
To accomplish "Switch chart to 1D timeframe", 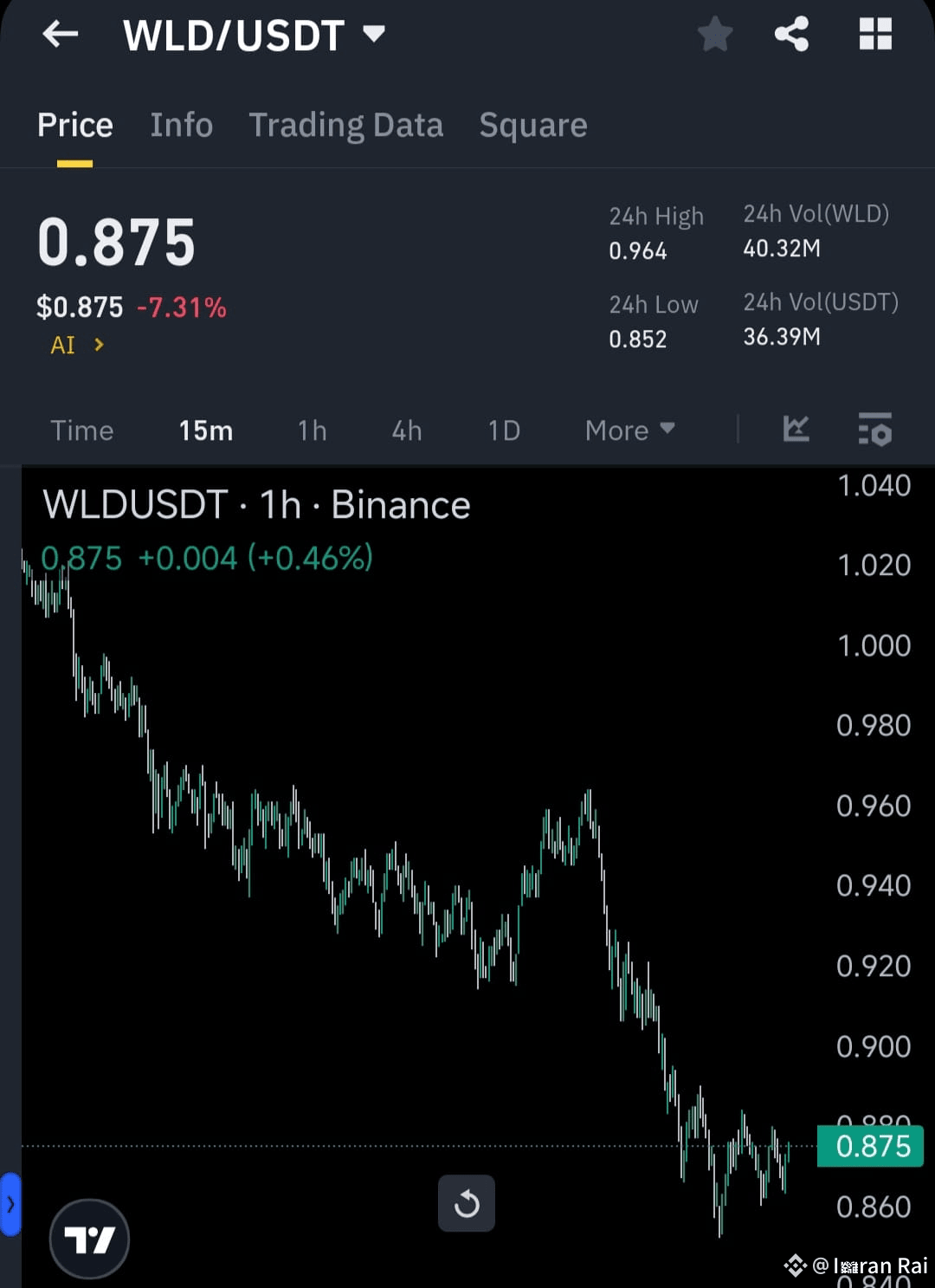I will coord(503,430).
